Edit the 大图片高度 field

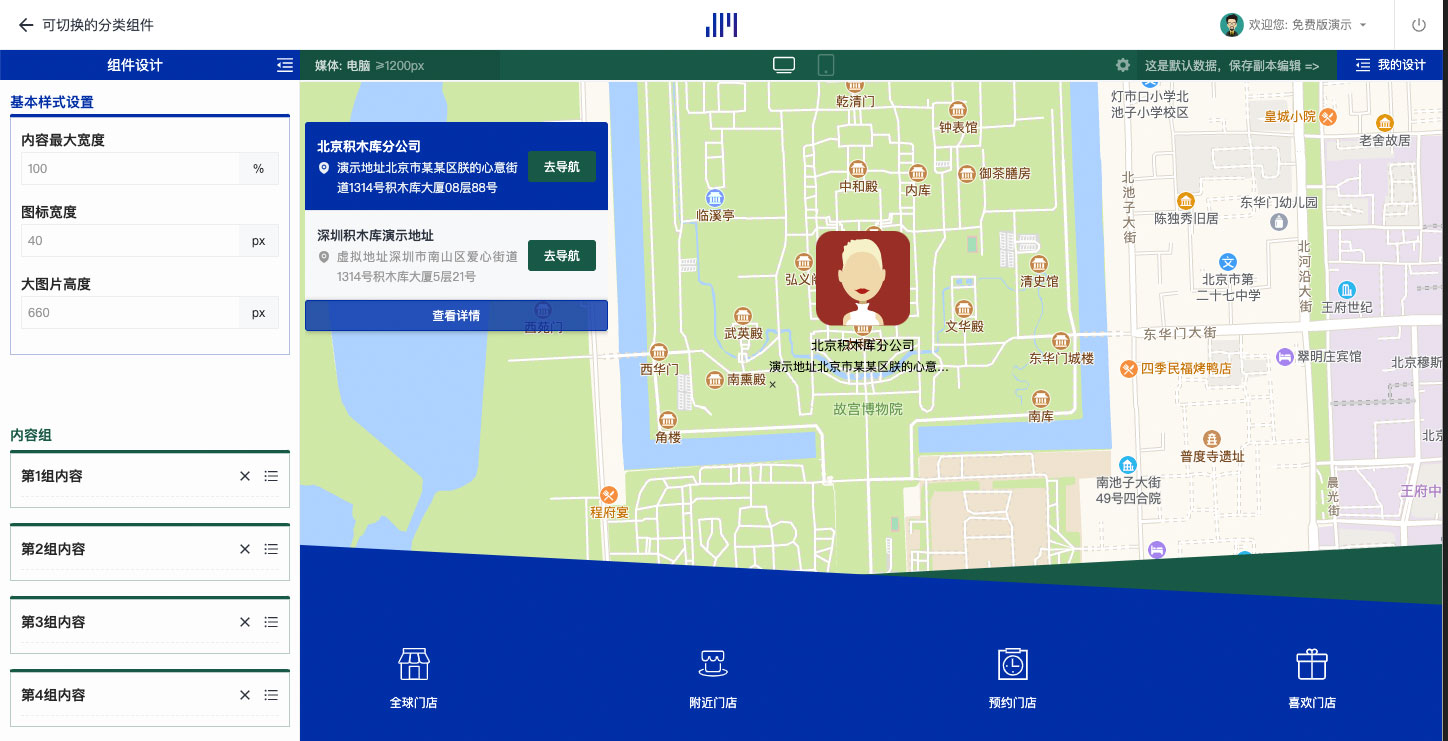(x=129, y=313)
